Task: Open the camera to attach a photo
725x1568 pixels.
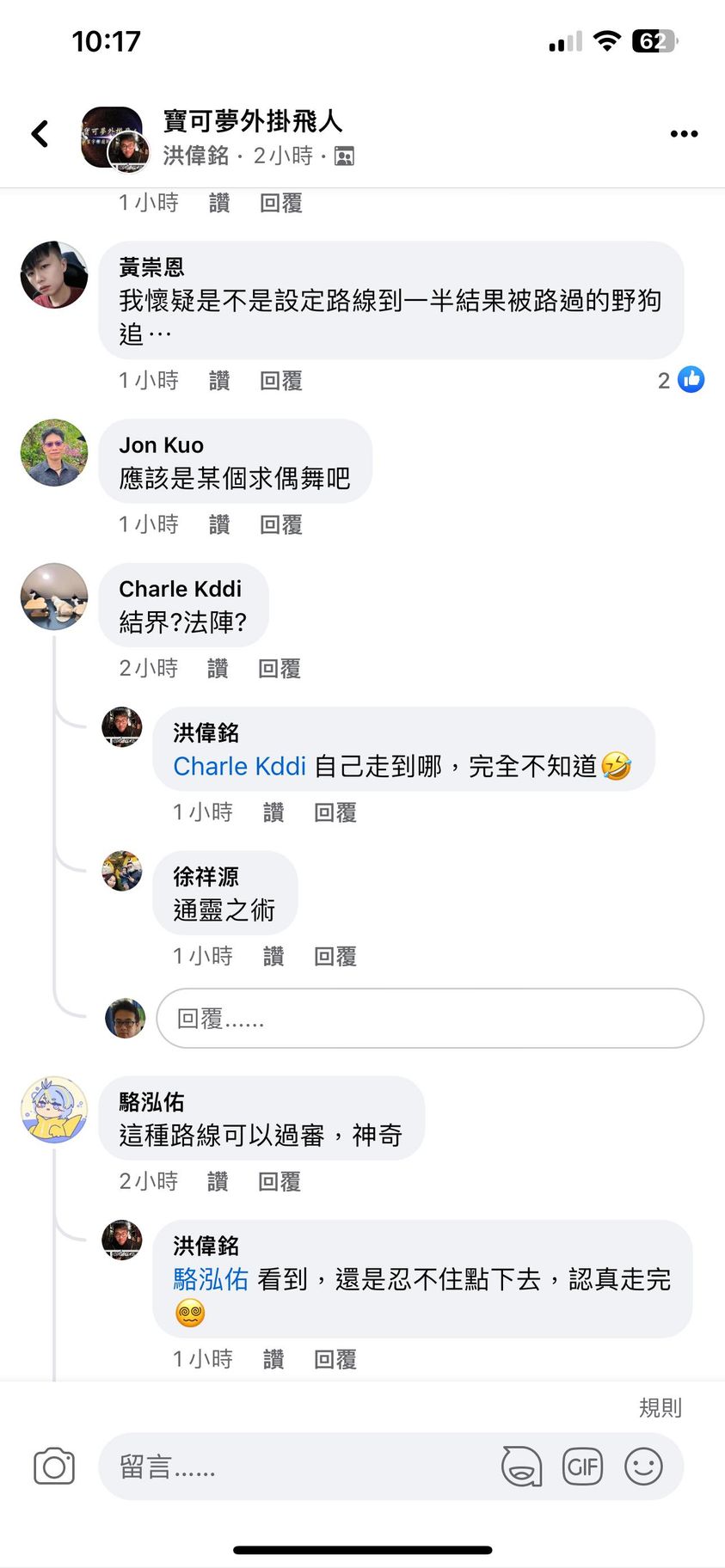Action: [x=54, y=1467]
